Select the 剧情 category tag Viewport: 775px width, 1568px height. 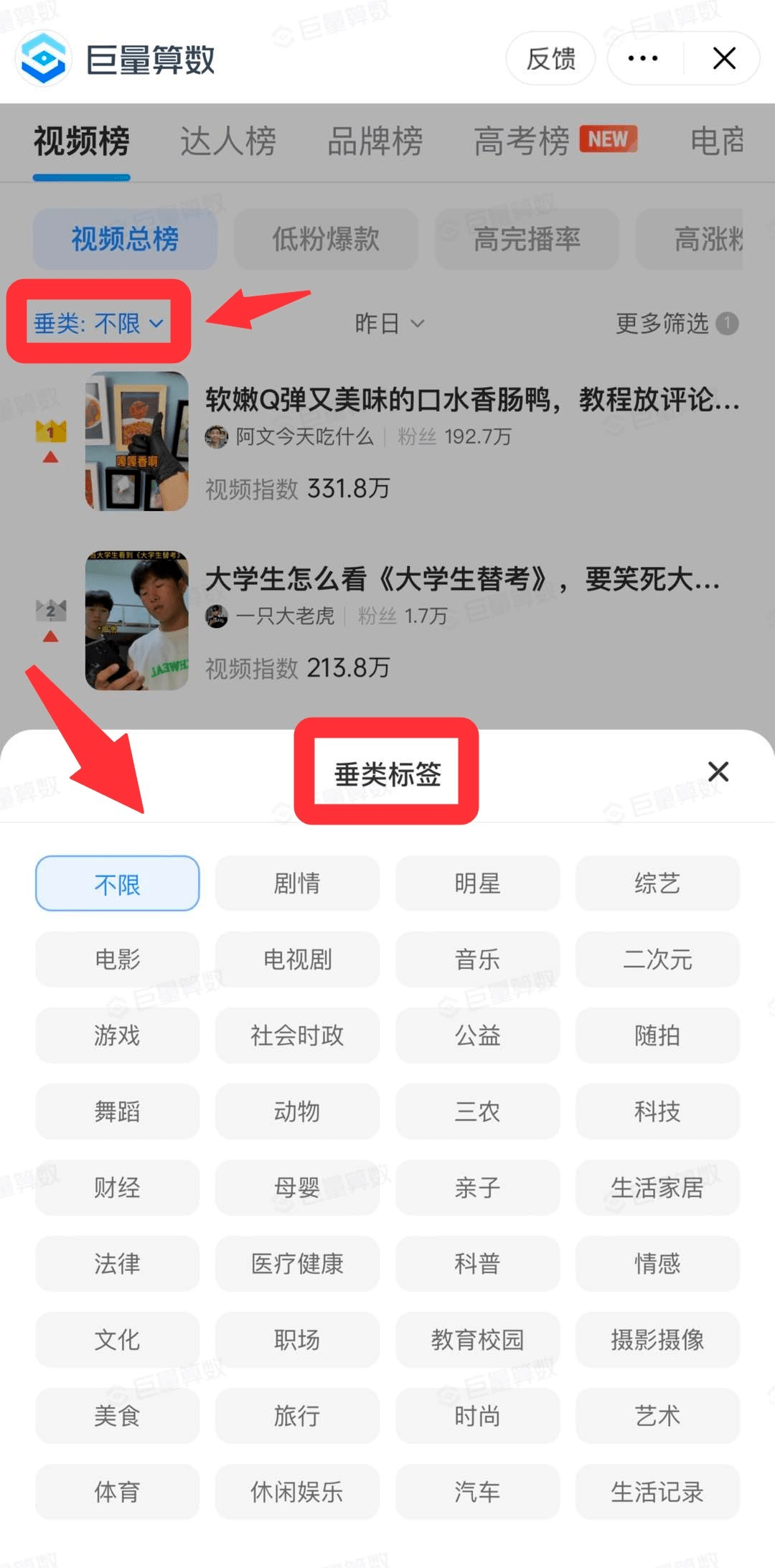click(297, 883)
